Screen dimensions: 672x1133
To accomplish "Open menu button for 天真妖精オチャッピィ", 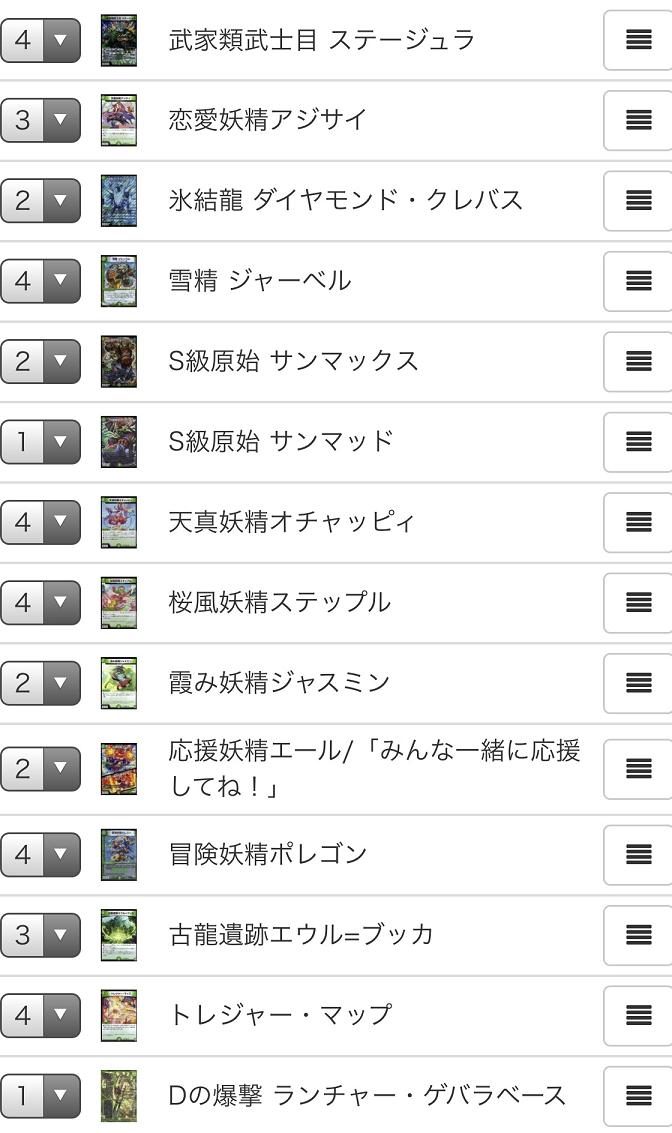I will click(x=638, y=521).
